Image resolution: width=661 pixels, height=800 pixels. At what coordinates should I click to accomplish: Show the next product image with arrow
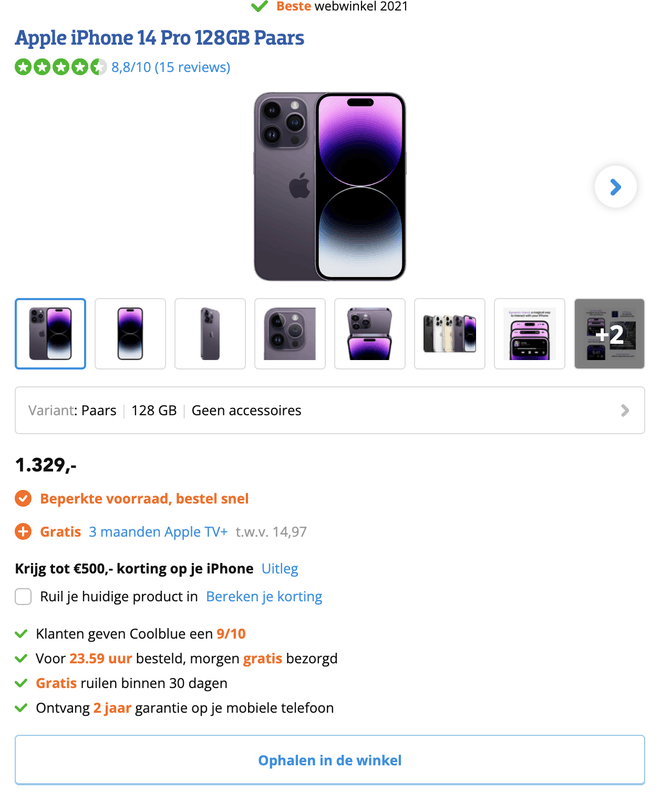pyautogui.click(x=615, y=187)
